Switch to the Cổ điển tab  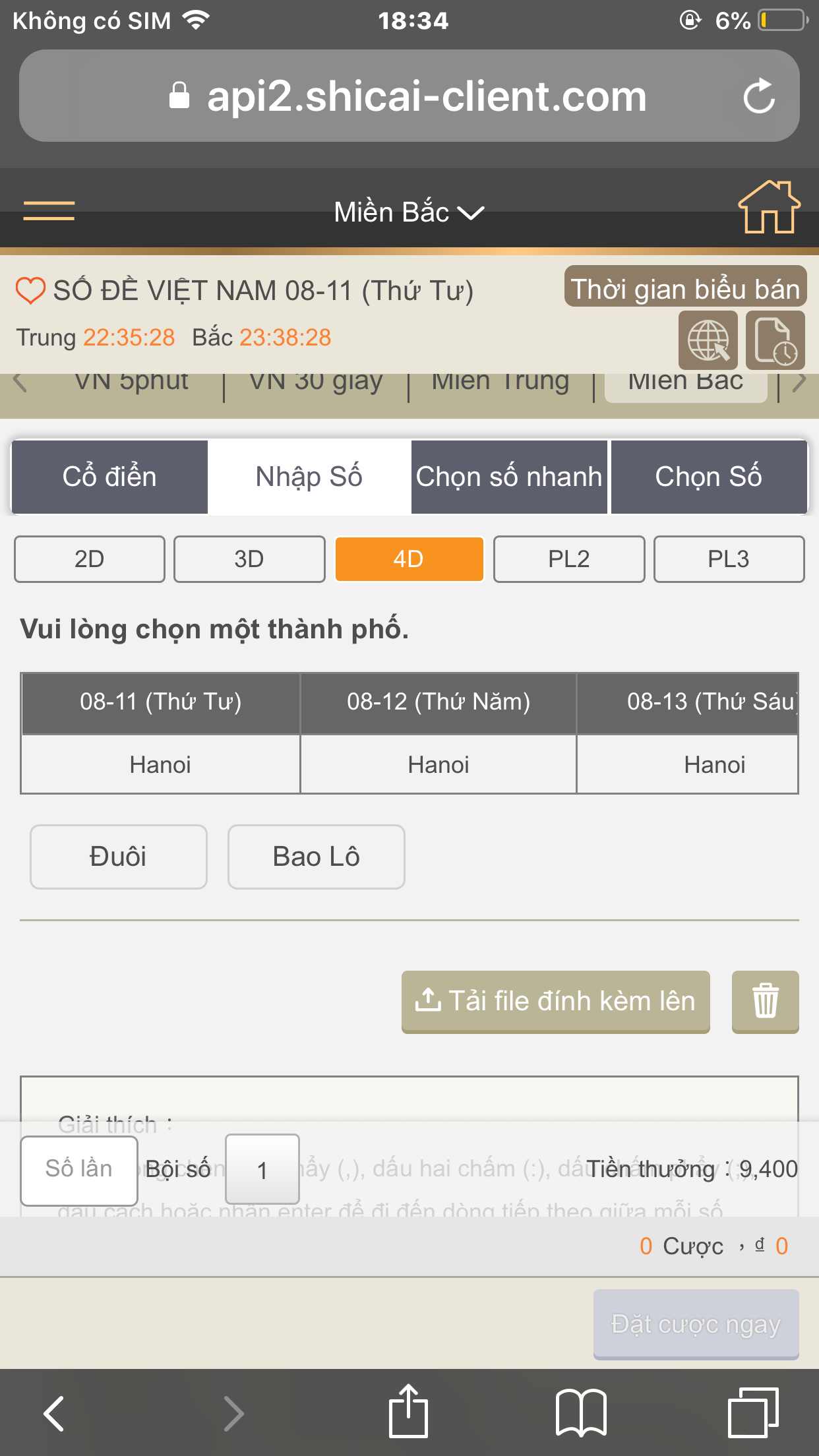point(109,477)
